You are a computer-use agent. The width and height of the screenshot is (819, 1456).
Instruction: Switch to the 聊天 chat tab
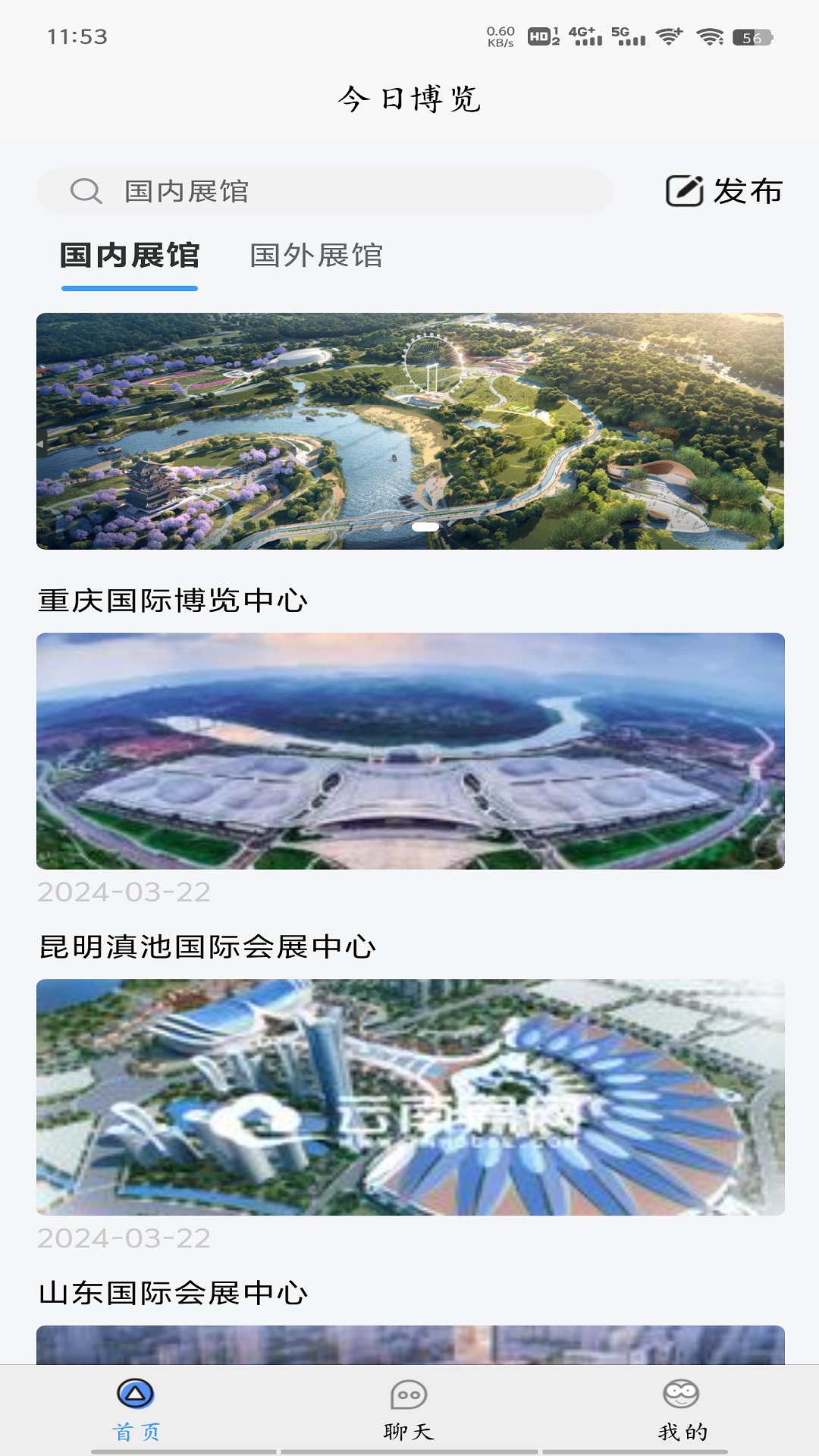[x=409, y=1410]
